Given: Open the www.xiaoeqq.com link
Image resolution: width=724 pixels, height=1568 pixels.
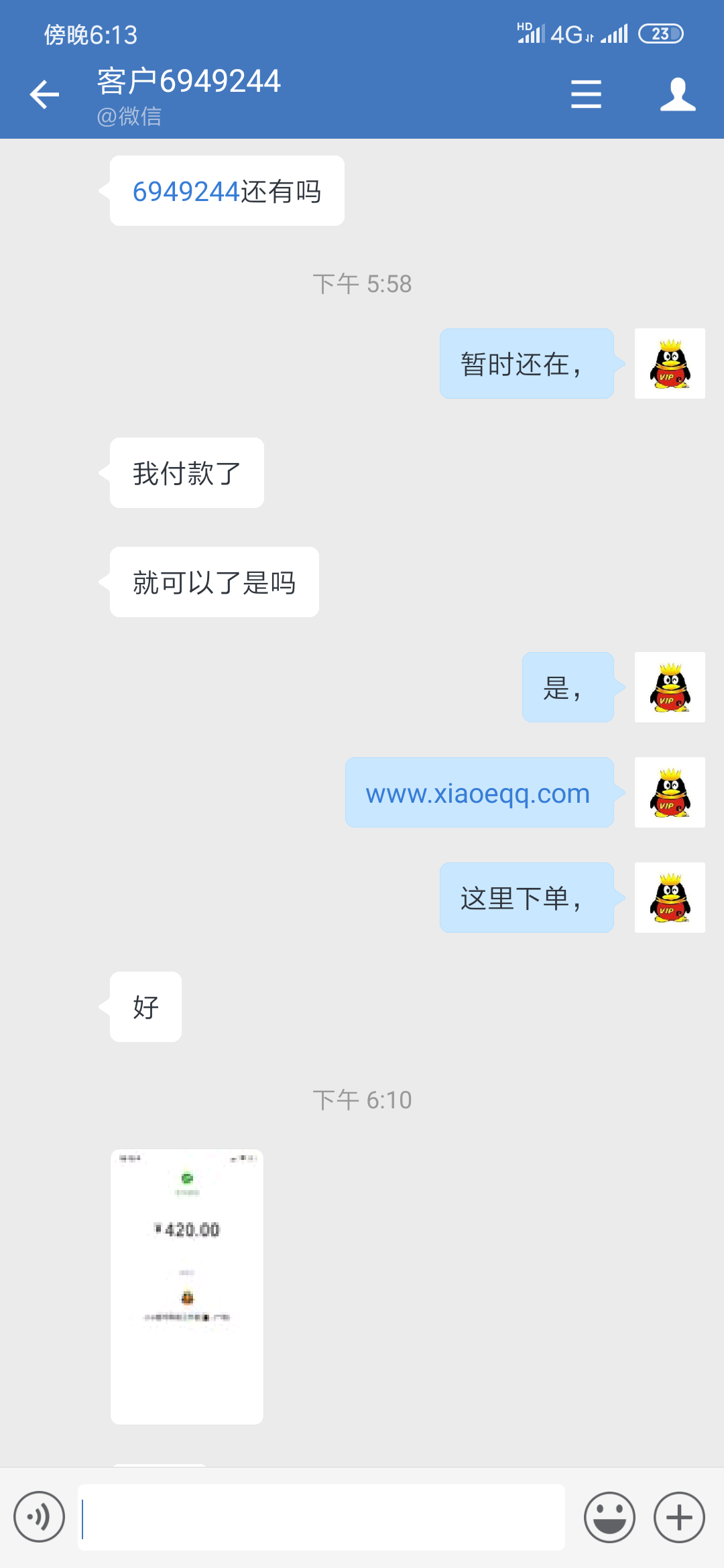Looking at the screenshot, I should [477, 793].
